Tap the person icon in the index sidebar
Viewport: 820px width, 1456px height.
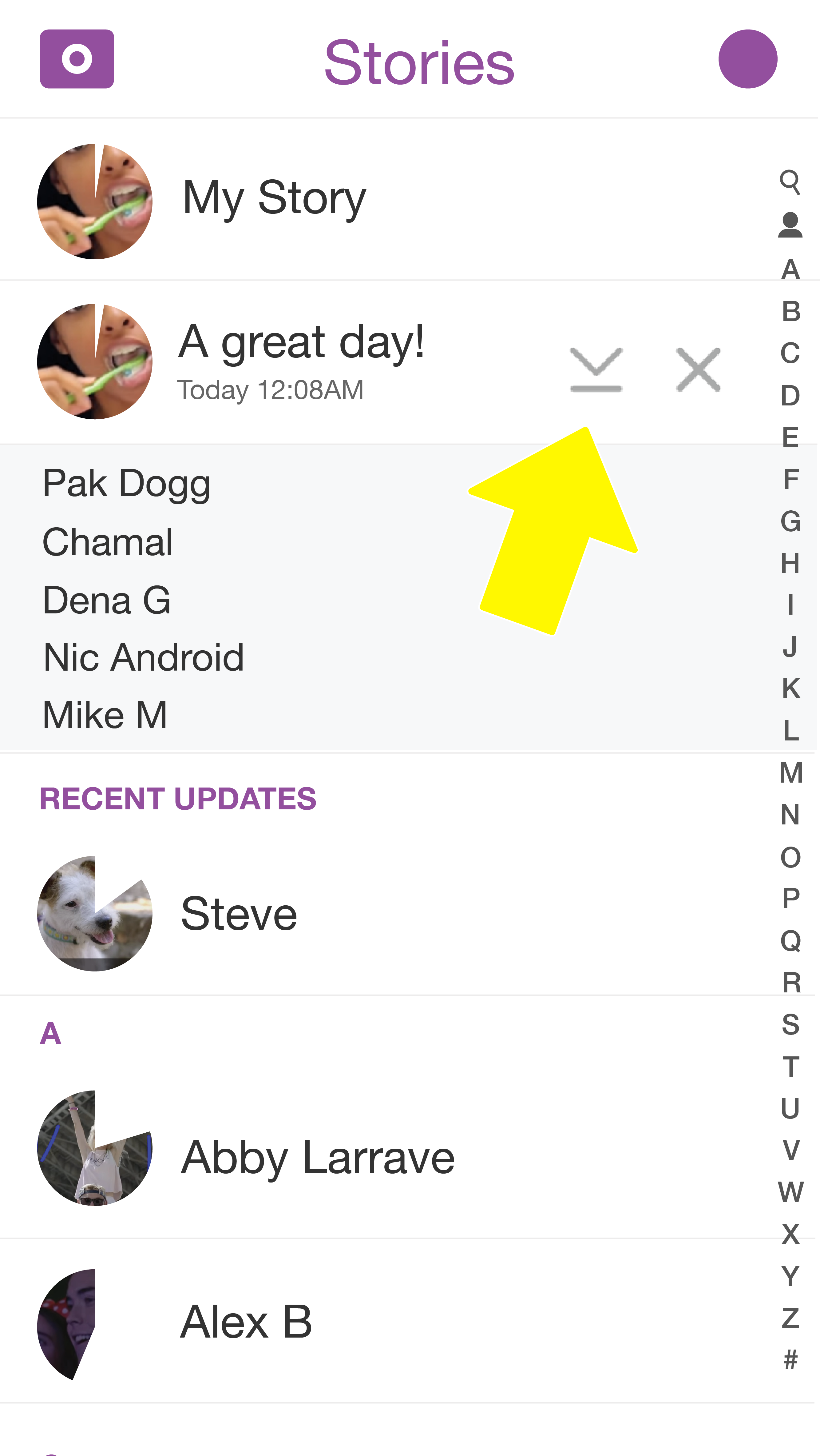point(790,225)
